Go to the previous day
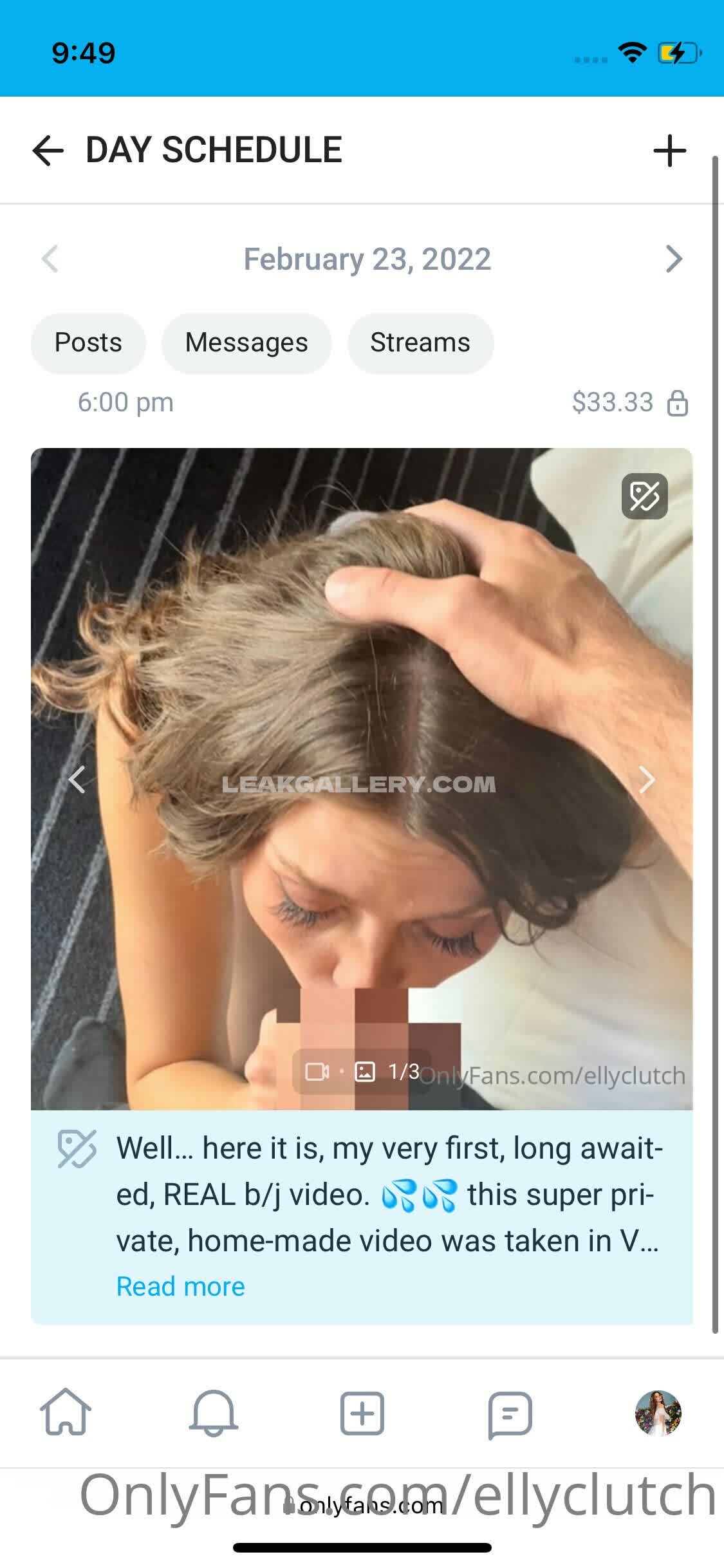This screenshot has height=1568, width=724. [x=50, y=259]
